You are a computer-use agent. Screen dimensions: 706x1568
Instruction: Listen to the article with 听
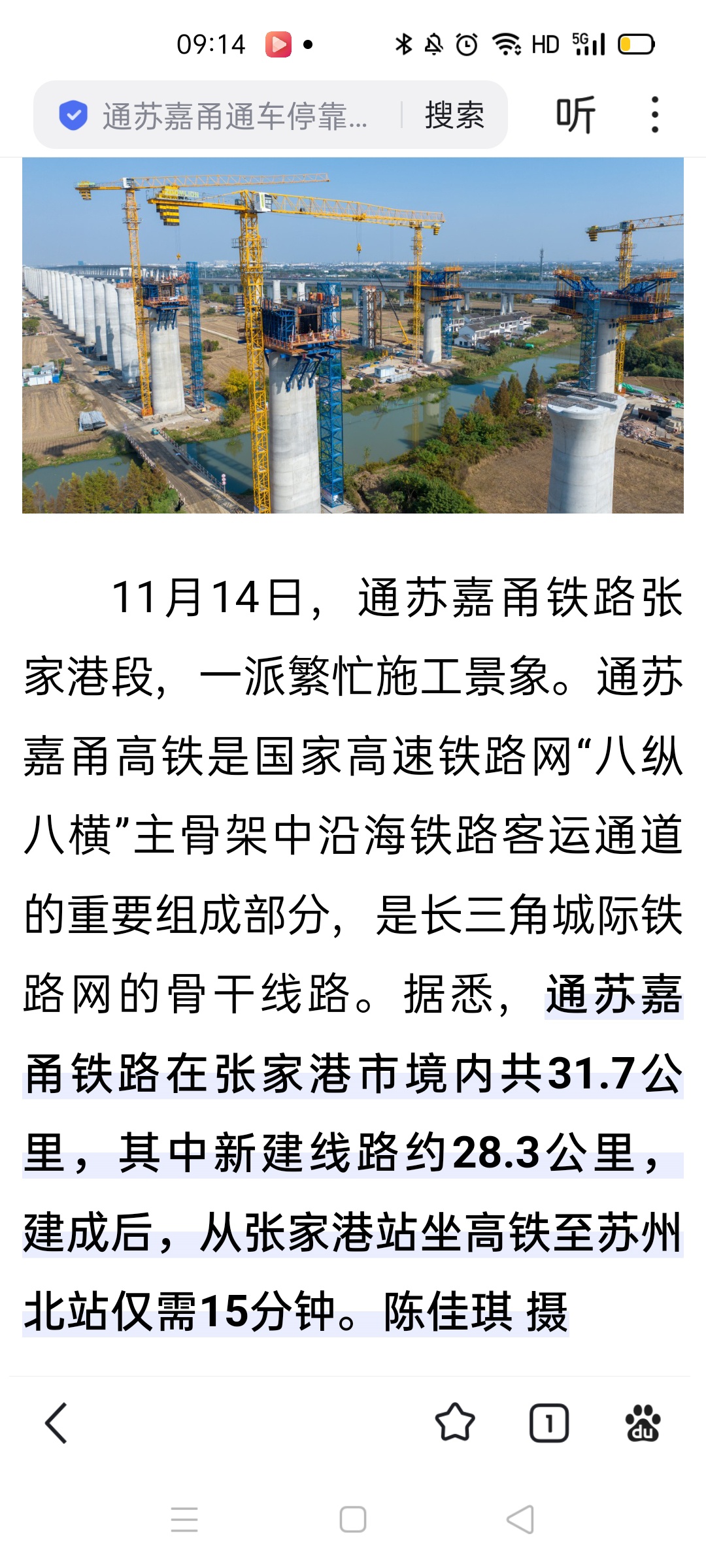575,115
